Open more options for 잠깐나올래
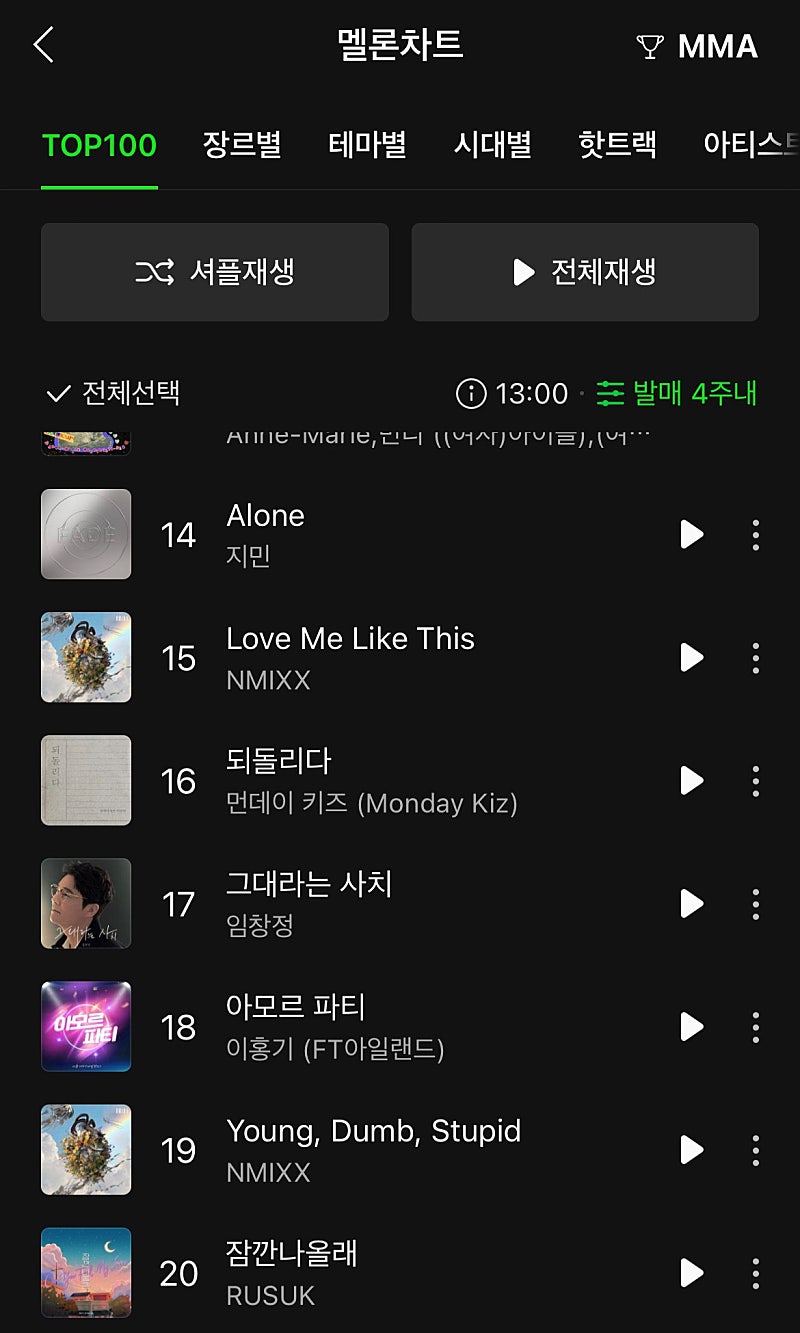This screenshot has width=800, height=1333. click(x=755, y=1273)
